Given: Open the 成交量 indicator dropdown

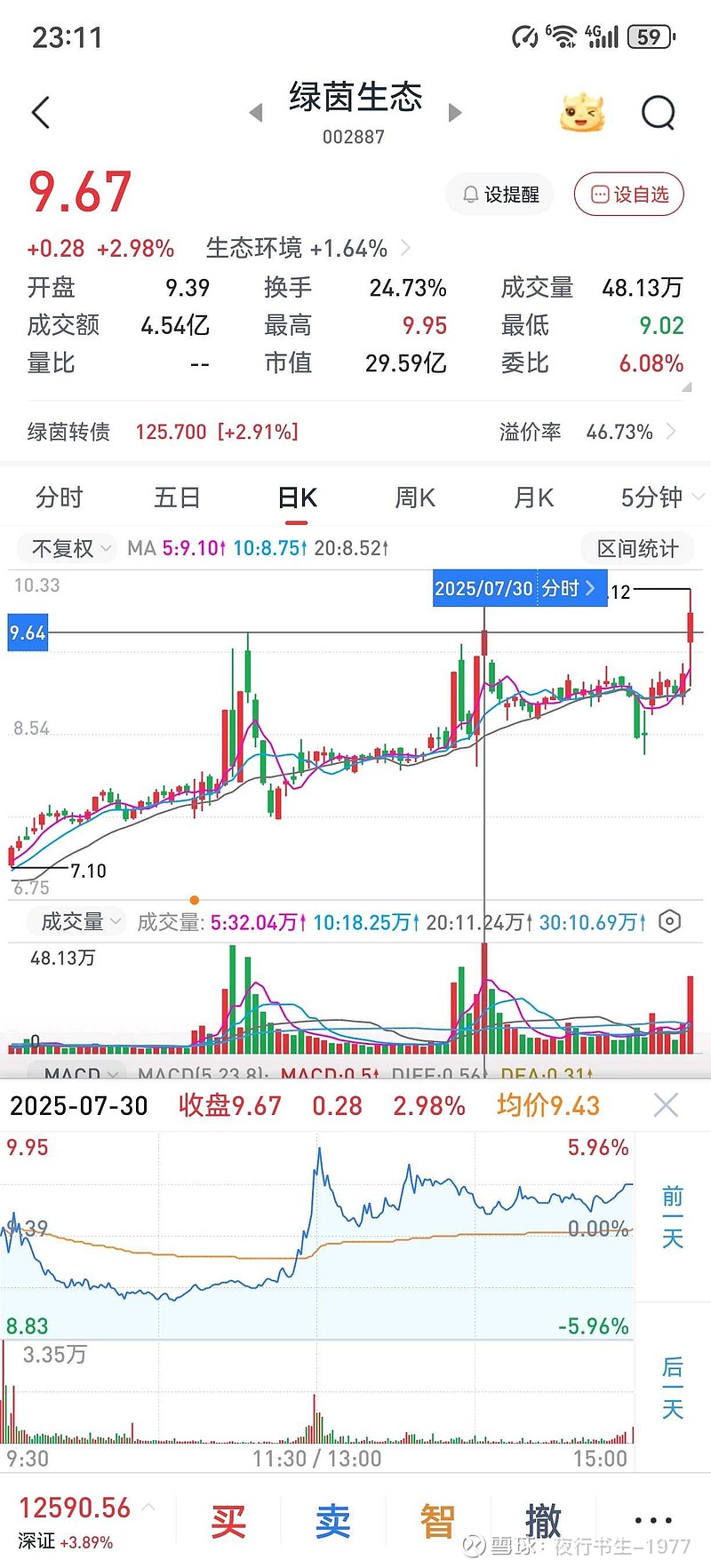Looking at the screenshot, I should click(x=79, y=922).
